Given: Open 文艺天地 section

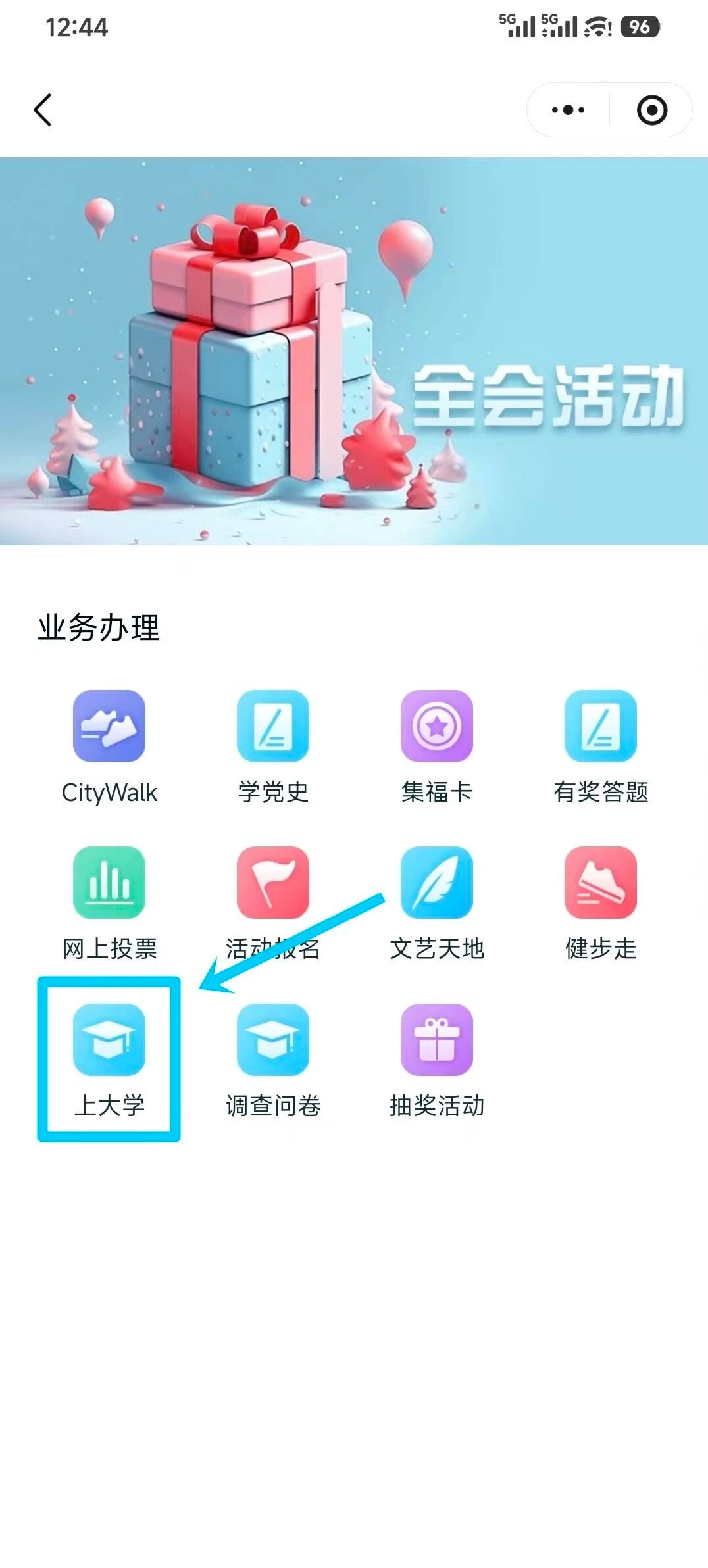Looking at the screenshot, I should click(x=437, y=883).
